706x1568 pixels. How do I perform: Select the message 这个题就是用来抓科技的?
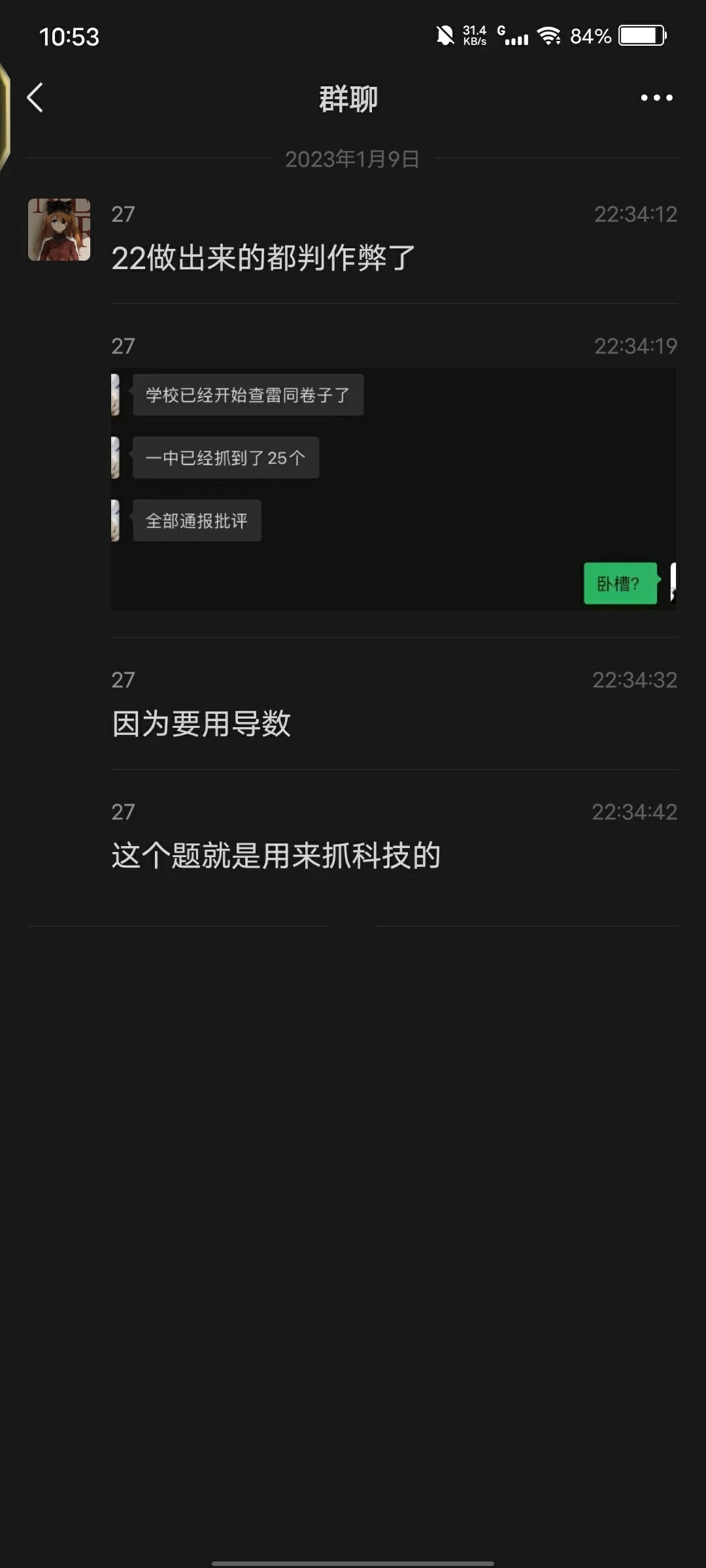275,855
